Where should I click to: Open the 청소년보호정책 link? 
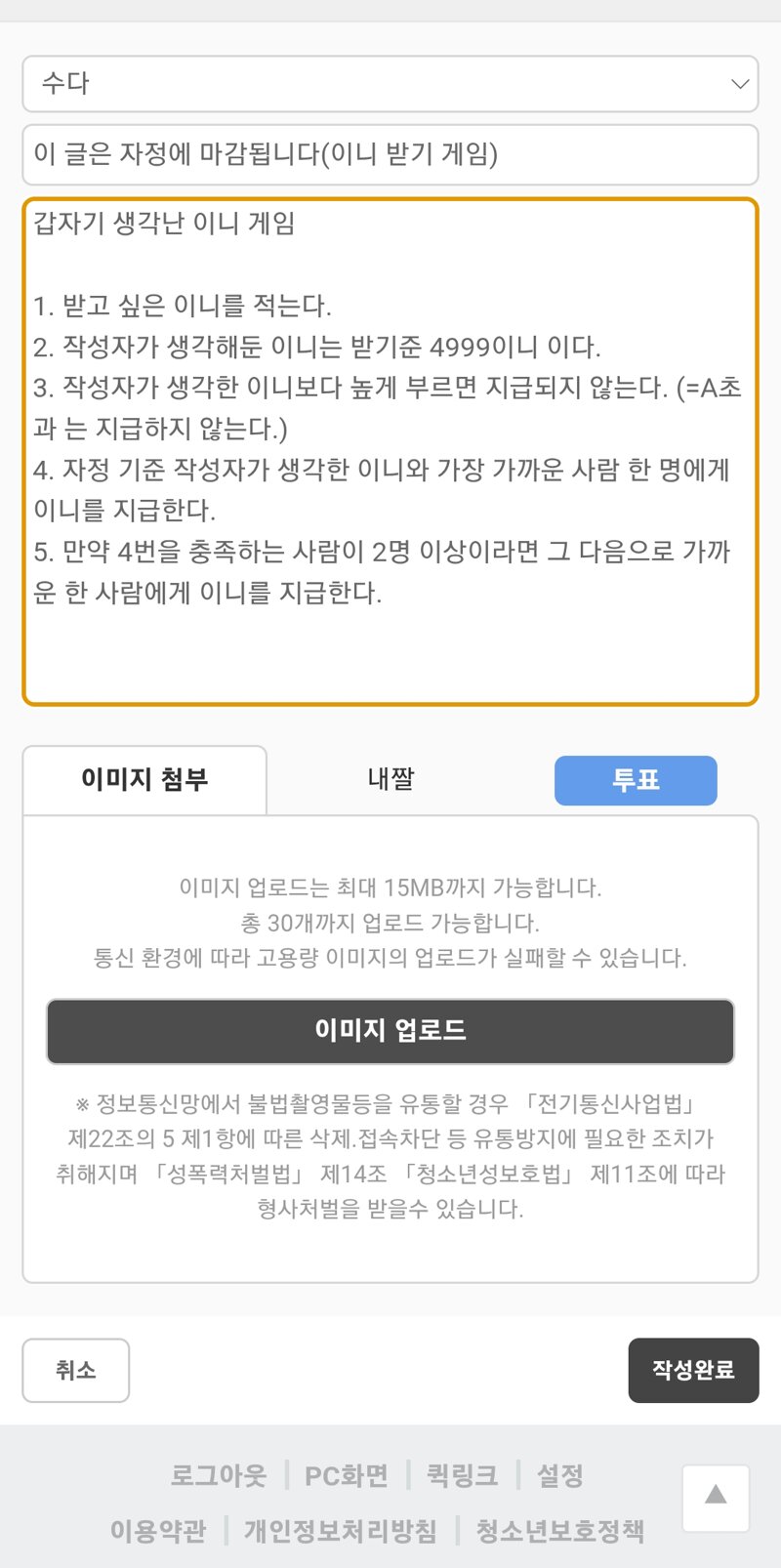click(x=560, y=1530)
